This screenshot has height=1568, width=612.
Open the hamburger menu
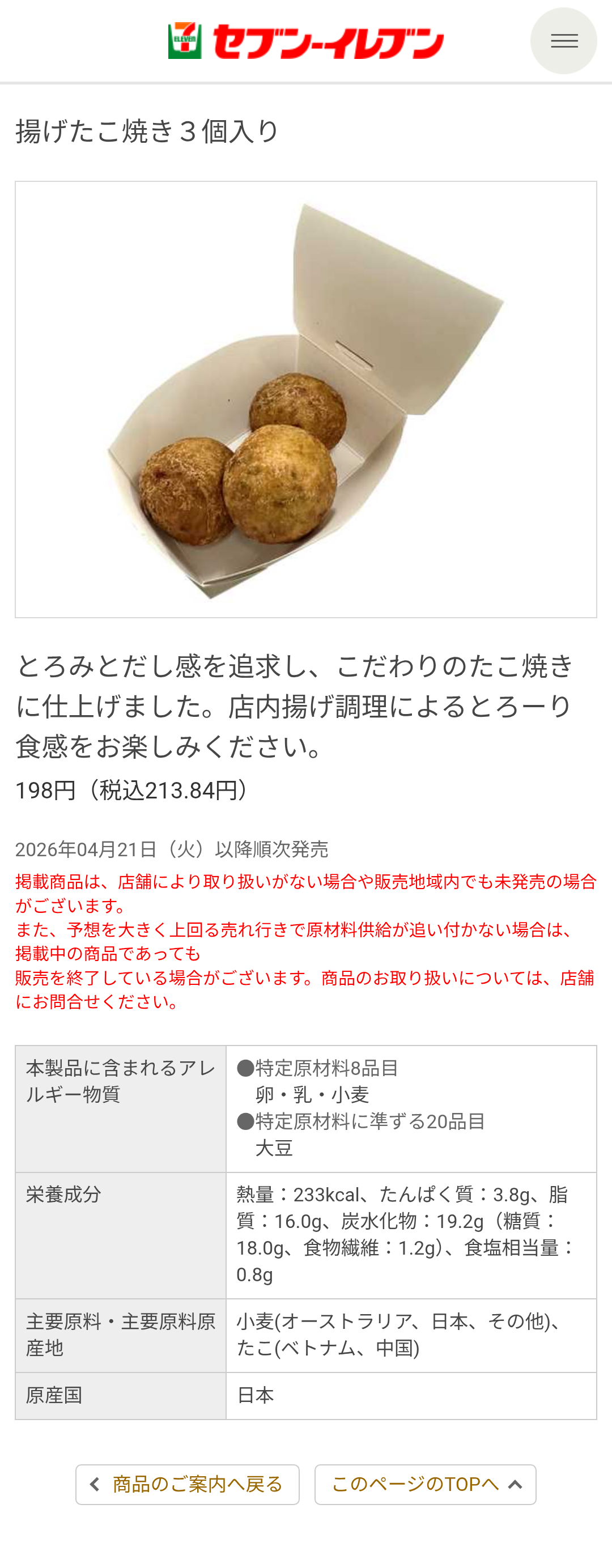point(563,41)
